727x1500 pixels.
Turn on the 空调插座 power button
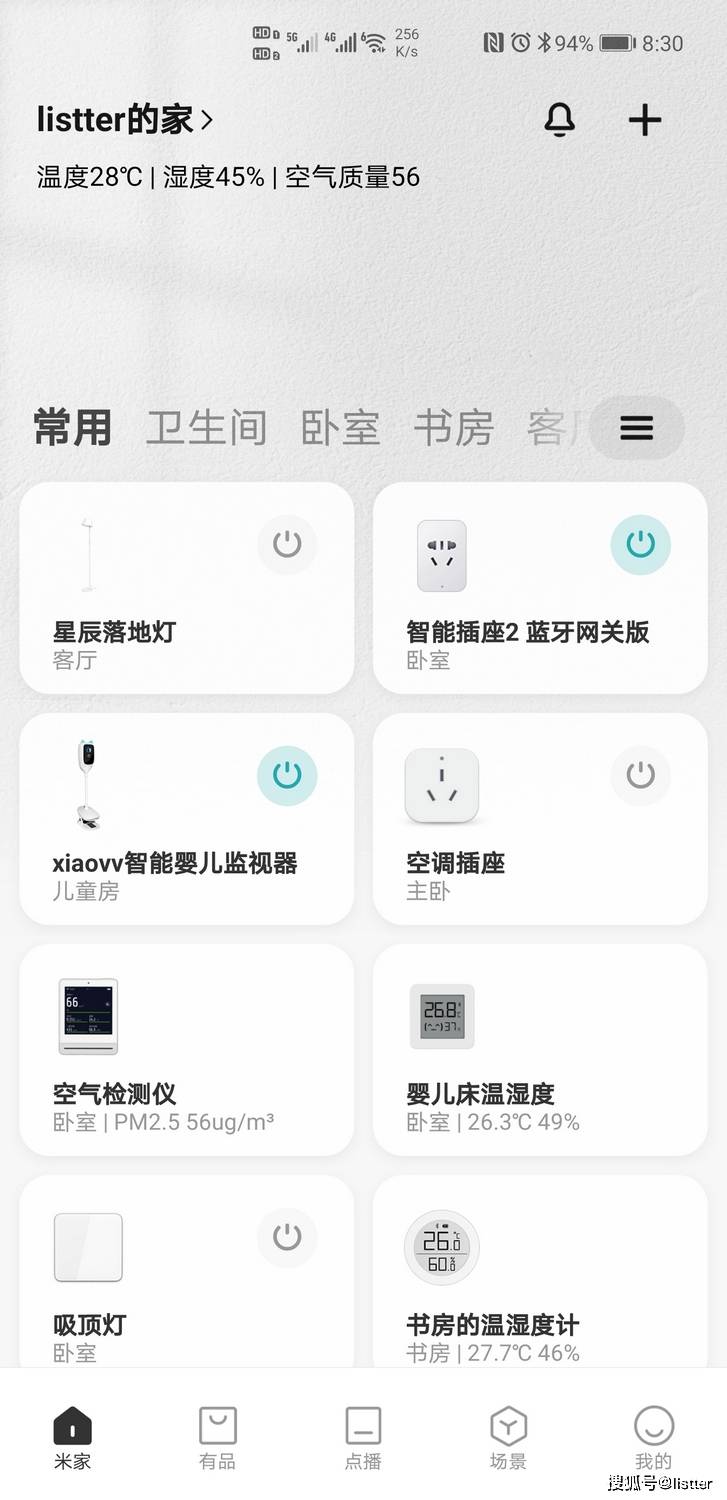[640, 775]
